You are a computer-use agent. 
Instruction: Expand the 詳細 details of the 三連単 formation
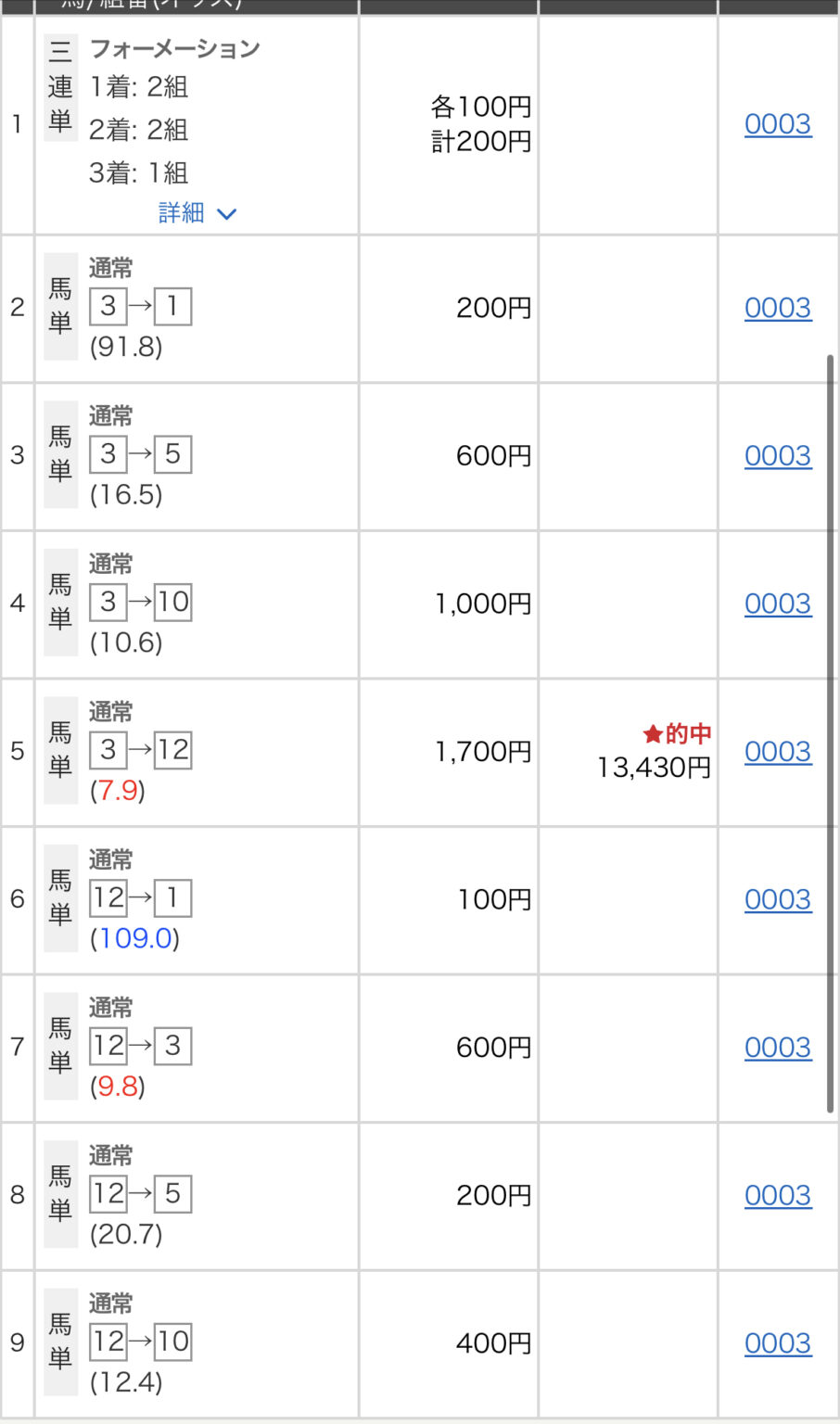click(197, 213)
